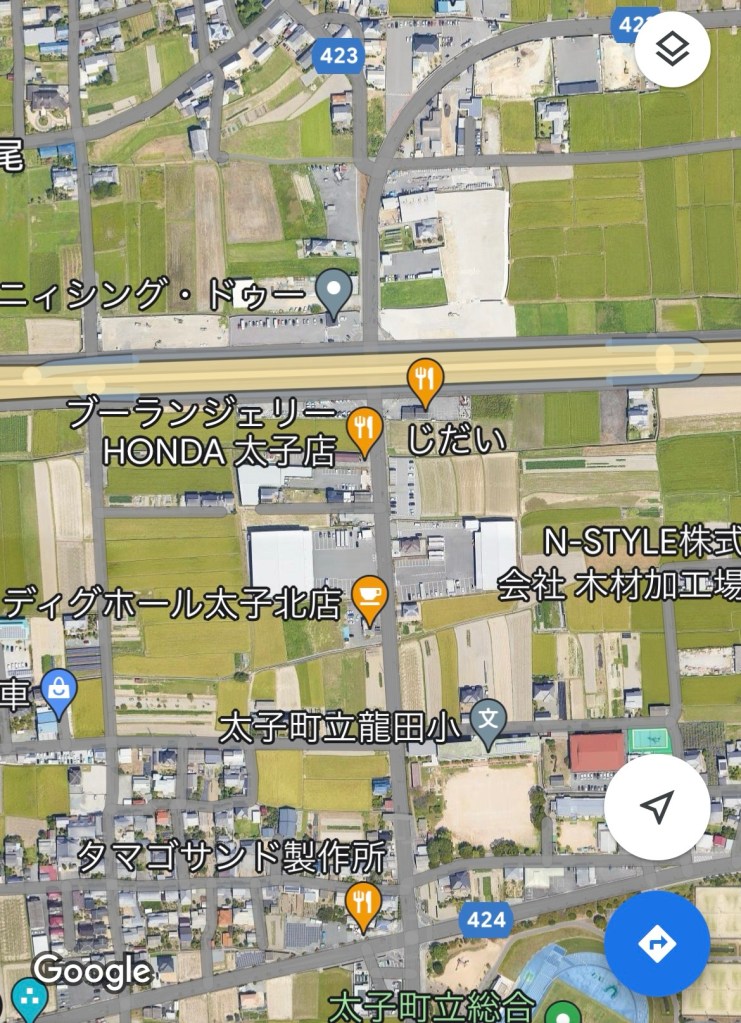Open the ディグホール太子北店 cafe marker
This screenshot has width=741, height=1023.
pyautogui.click(x=370, y=597)
